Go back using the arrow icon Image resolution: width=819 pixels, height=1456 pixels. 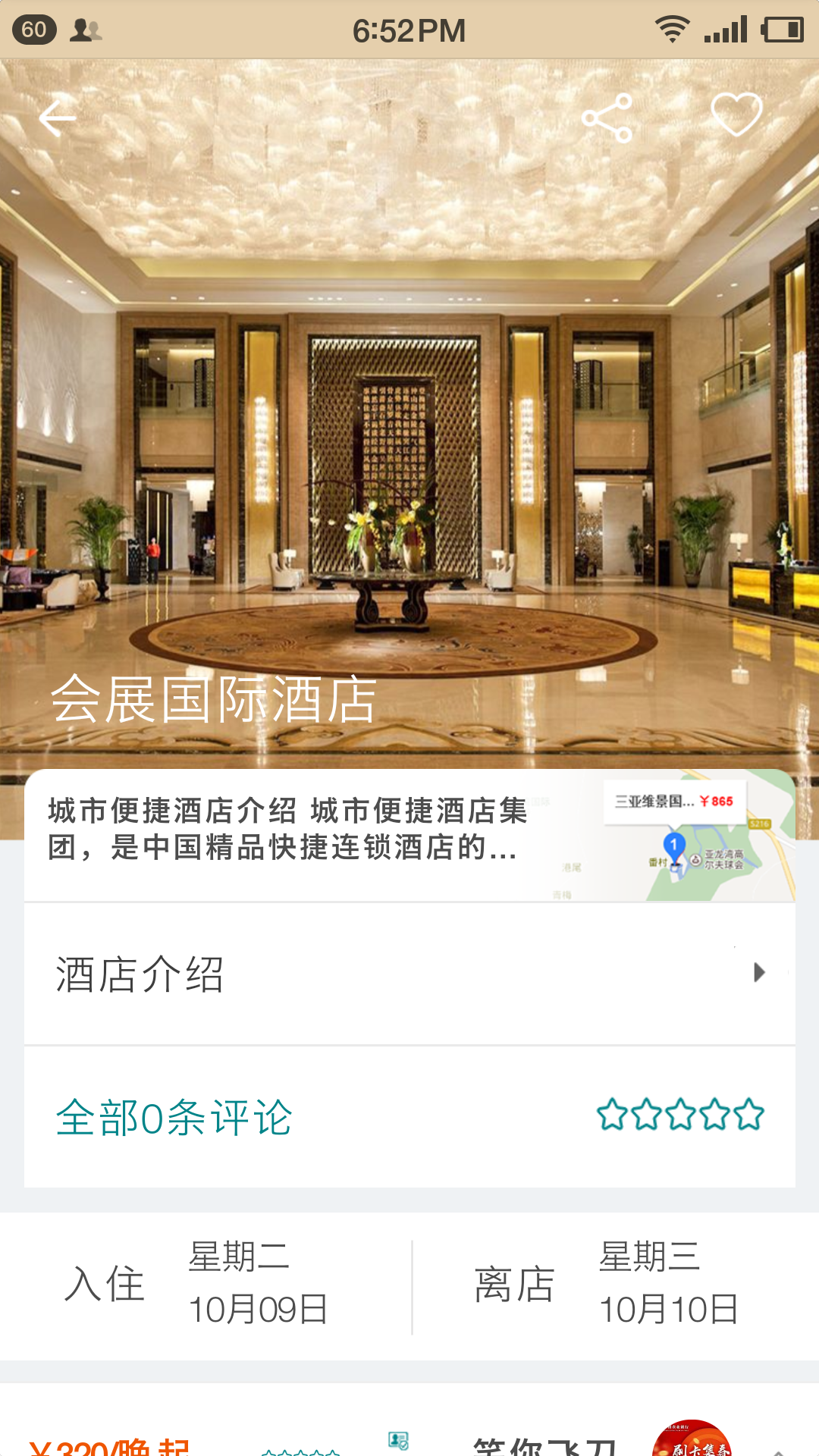57,118
